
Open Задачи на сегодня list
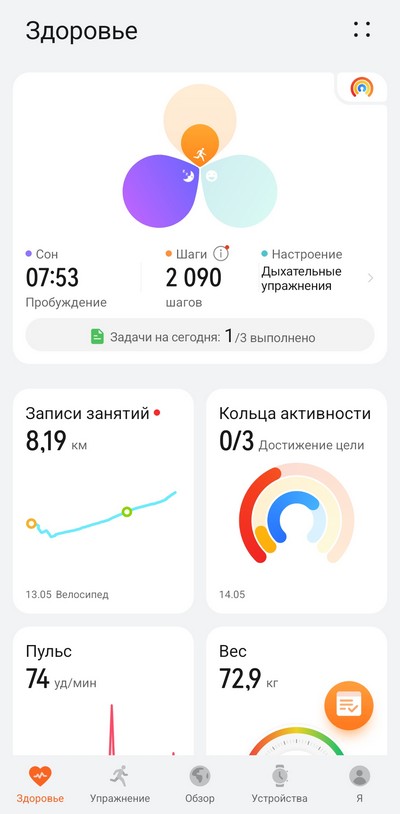[200, 335]
